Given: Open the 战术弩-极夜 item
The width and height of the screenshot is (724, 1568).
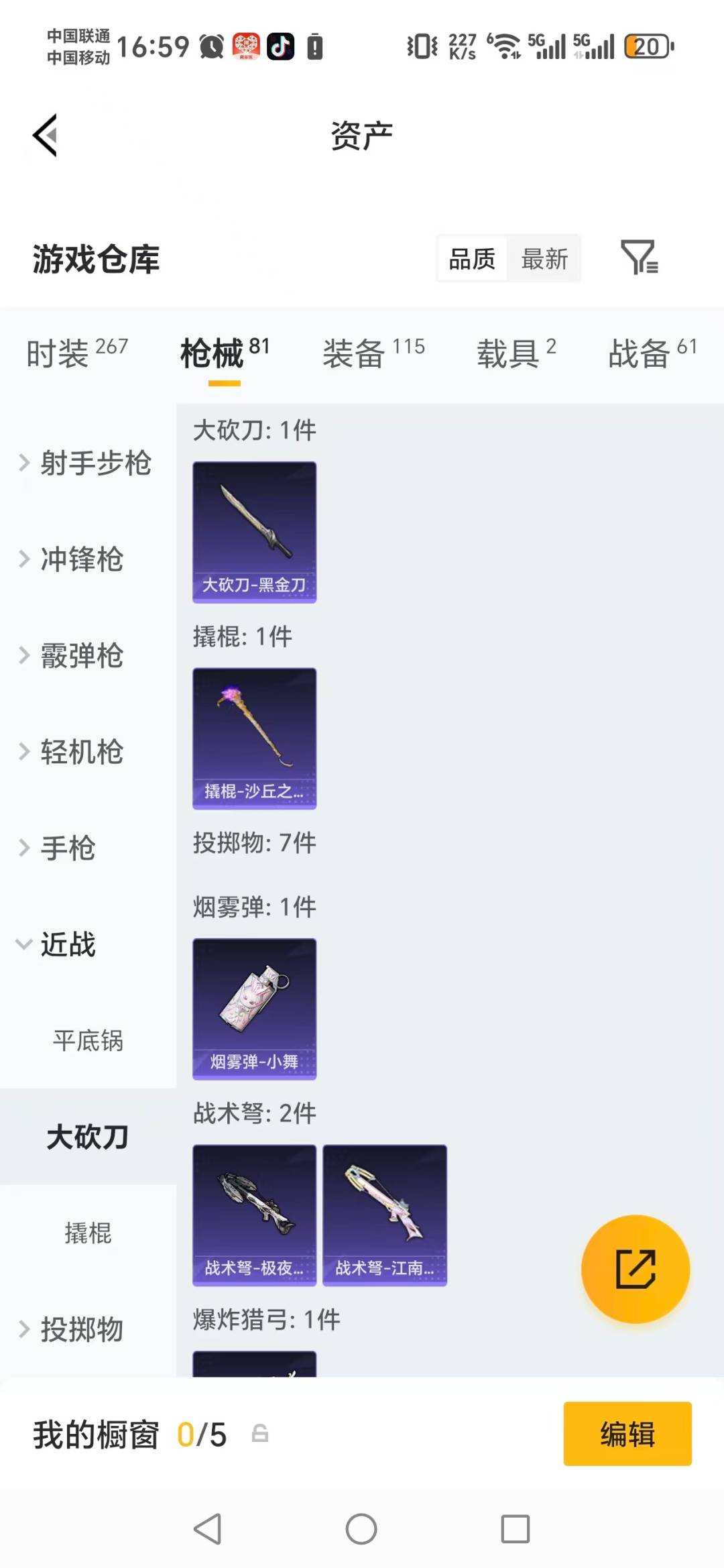Looking at the screenshot, I should (253, 1214).
